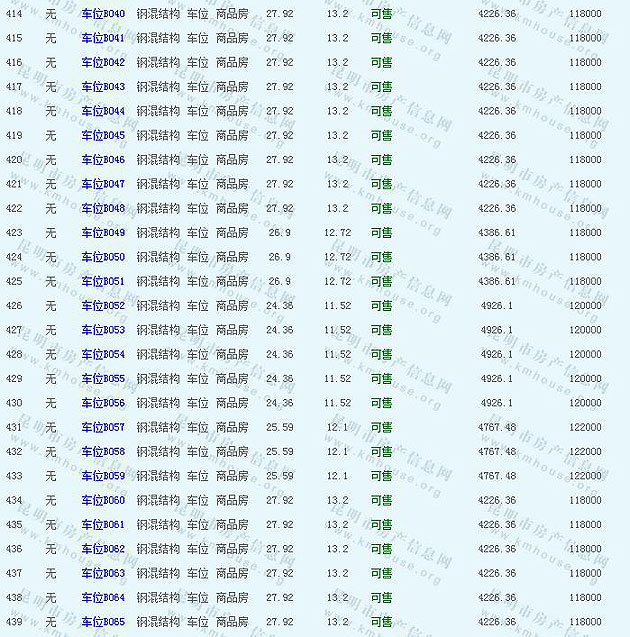The height and width of the screenshot is (637, 630).
Task: Open parking space 车位B045
Action: pyautogui.click(x=103, y=135)
